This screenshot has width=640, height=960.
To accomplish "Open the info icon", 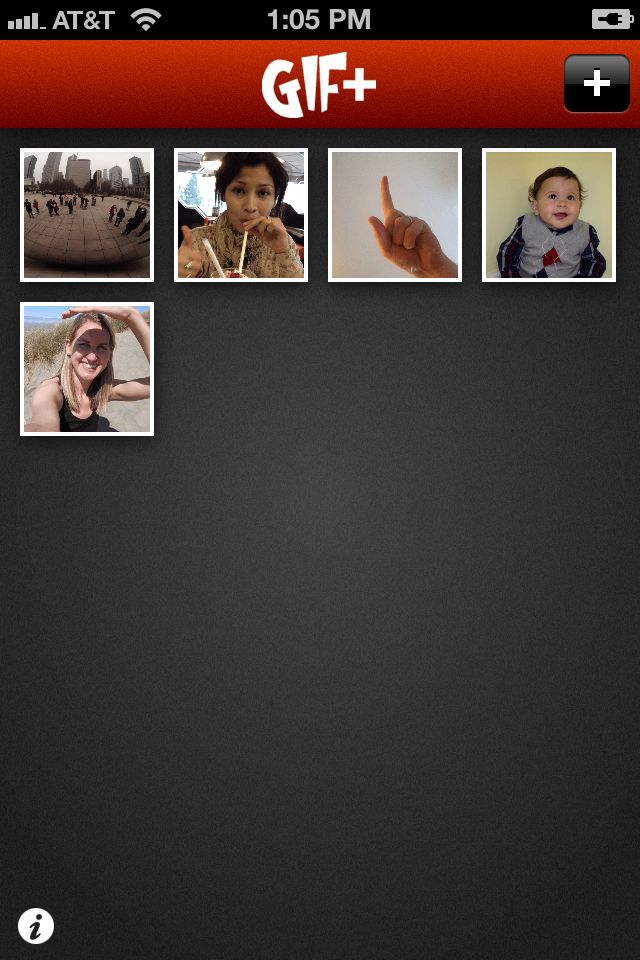I will tap(36, 926).
